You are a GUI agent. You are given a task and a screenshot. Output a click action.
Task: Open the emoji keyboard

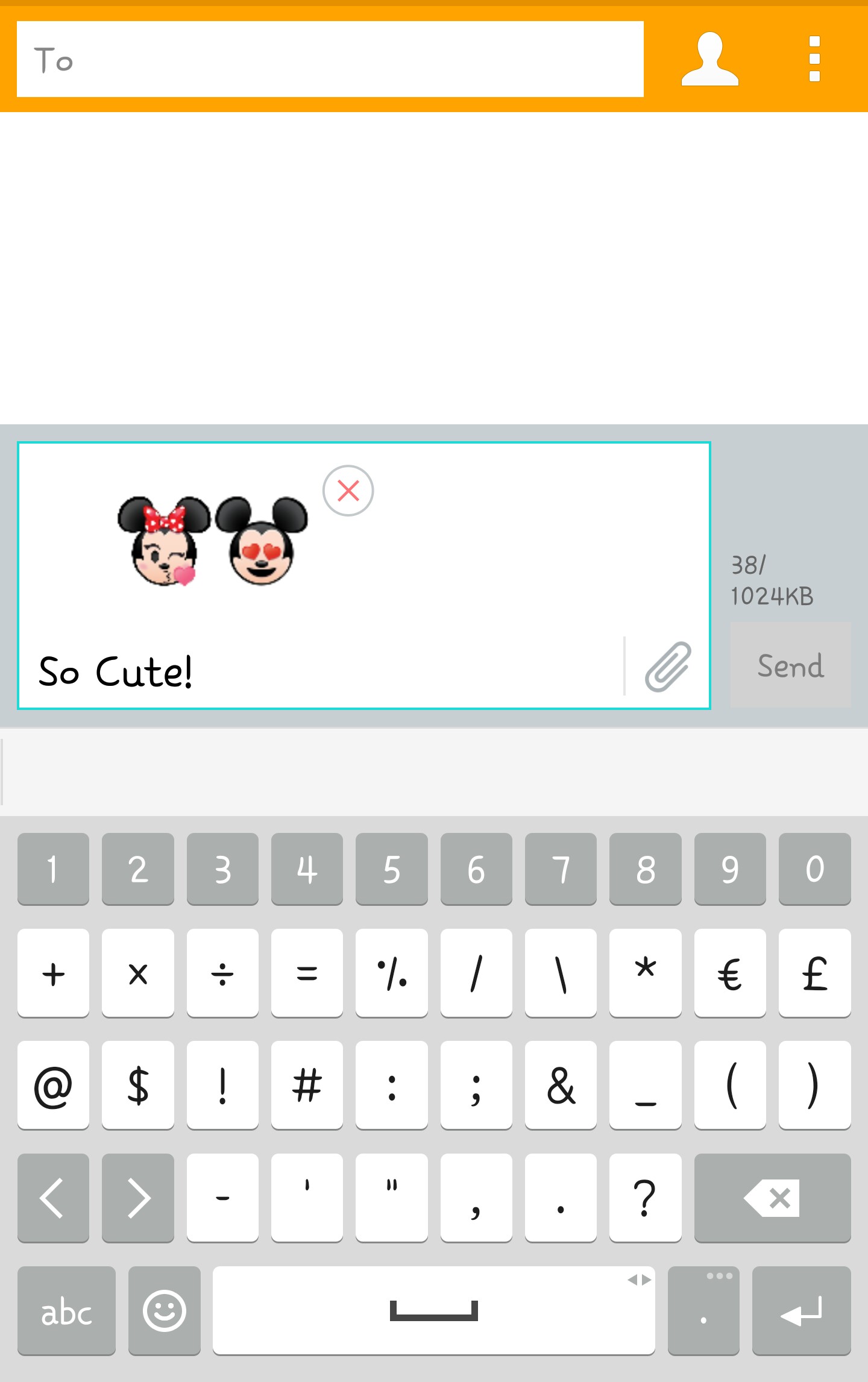pyautogui.click(x=164, y=1310)
